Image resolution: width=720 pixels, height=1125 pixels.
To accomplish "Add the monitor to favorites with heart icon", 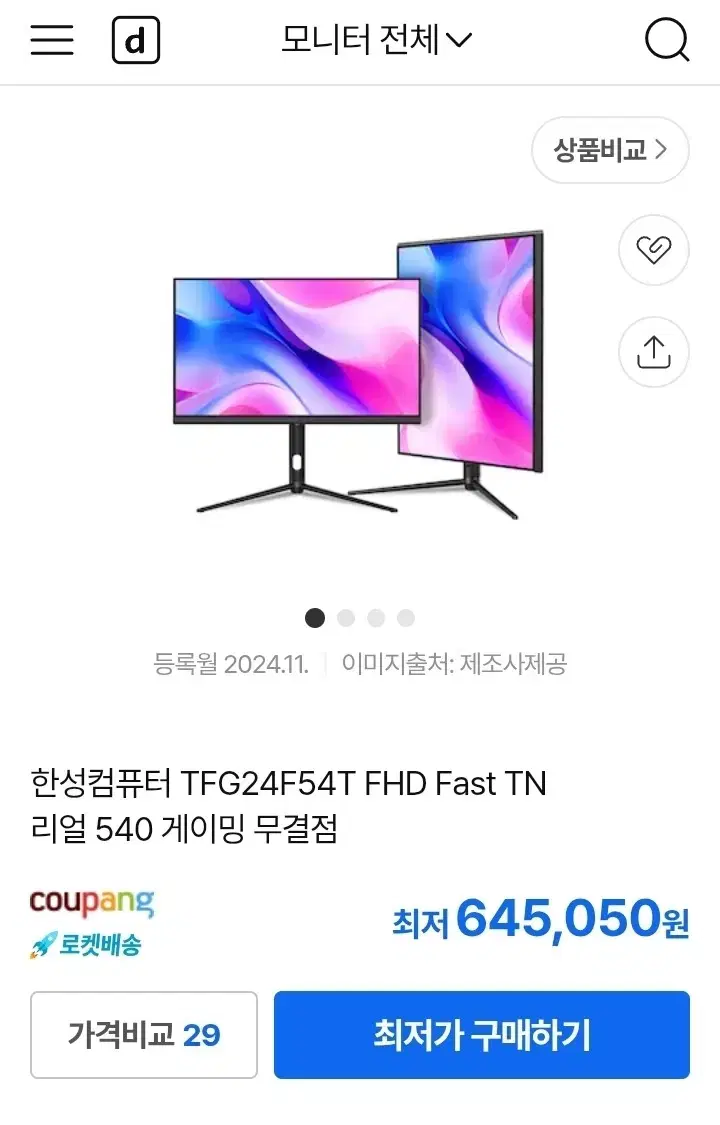I will tap(653, 251).
